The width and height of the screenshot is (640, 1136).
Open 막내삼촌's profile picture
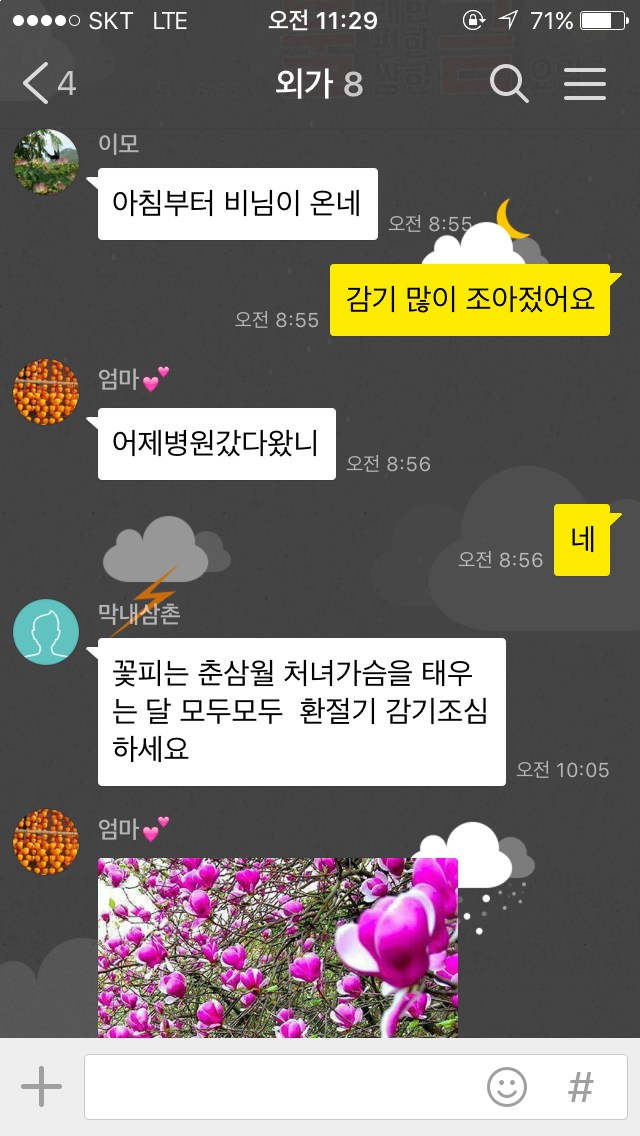tap(46, 632)
